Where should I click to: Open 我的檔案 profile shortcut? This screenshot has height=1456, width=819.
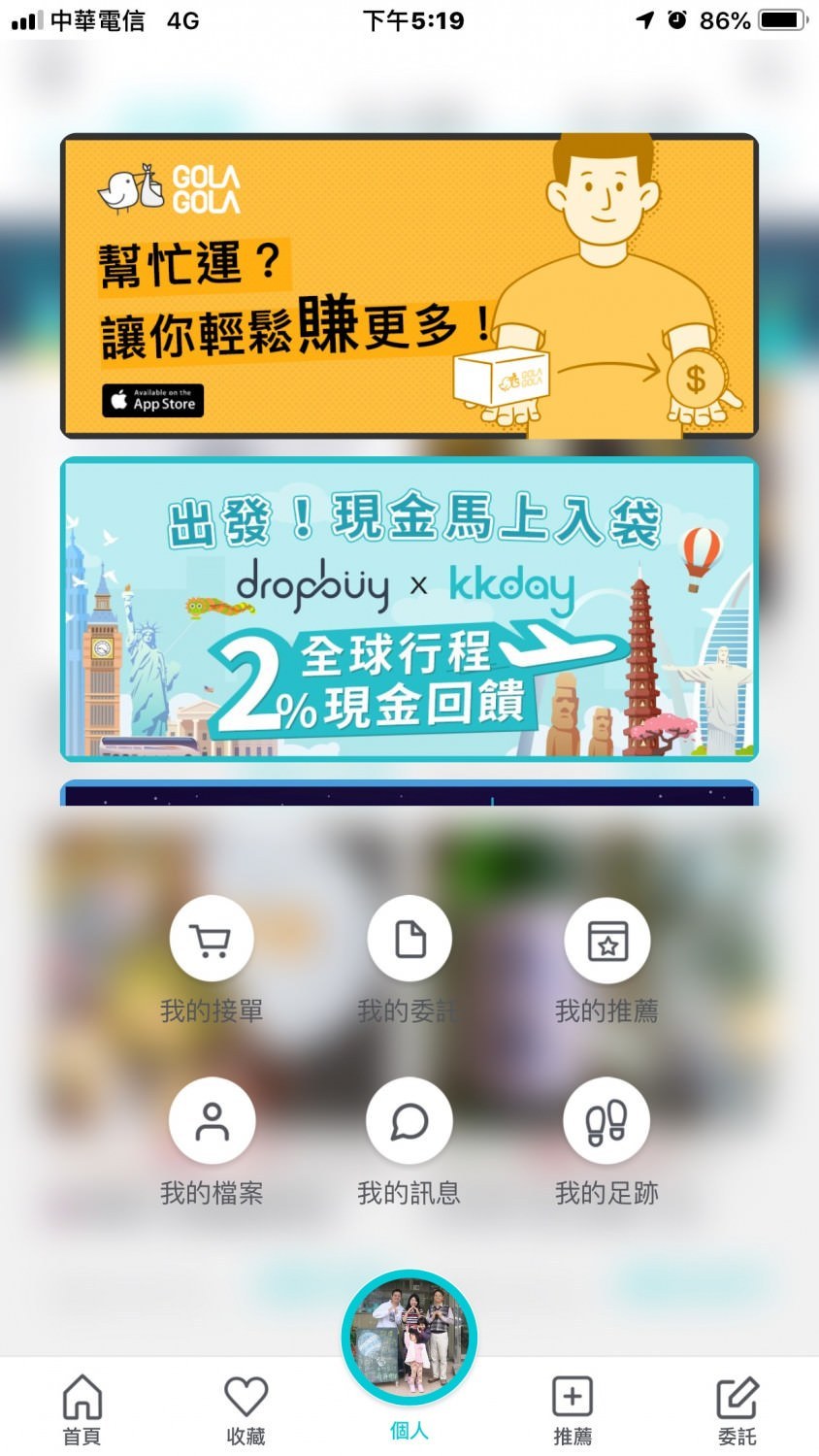coord(212,1121)
